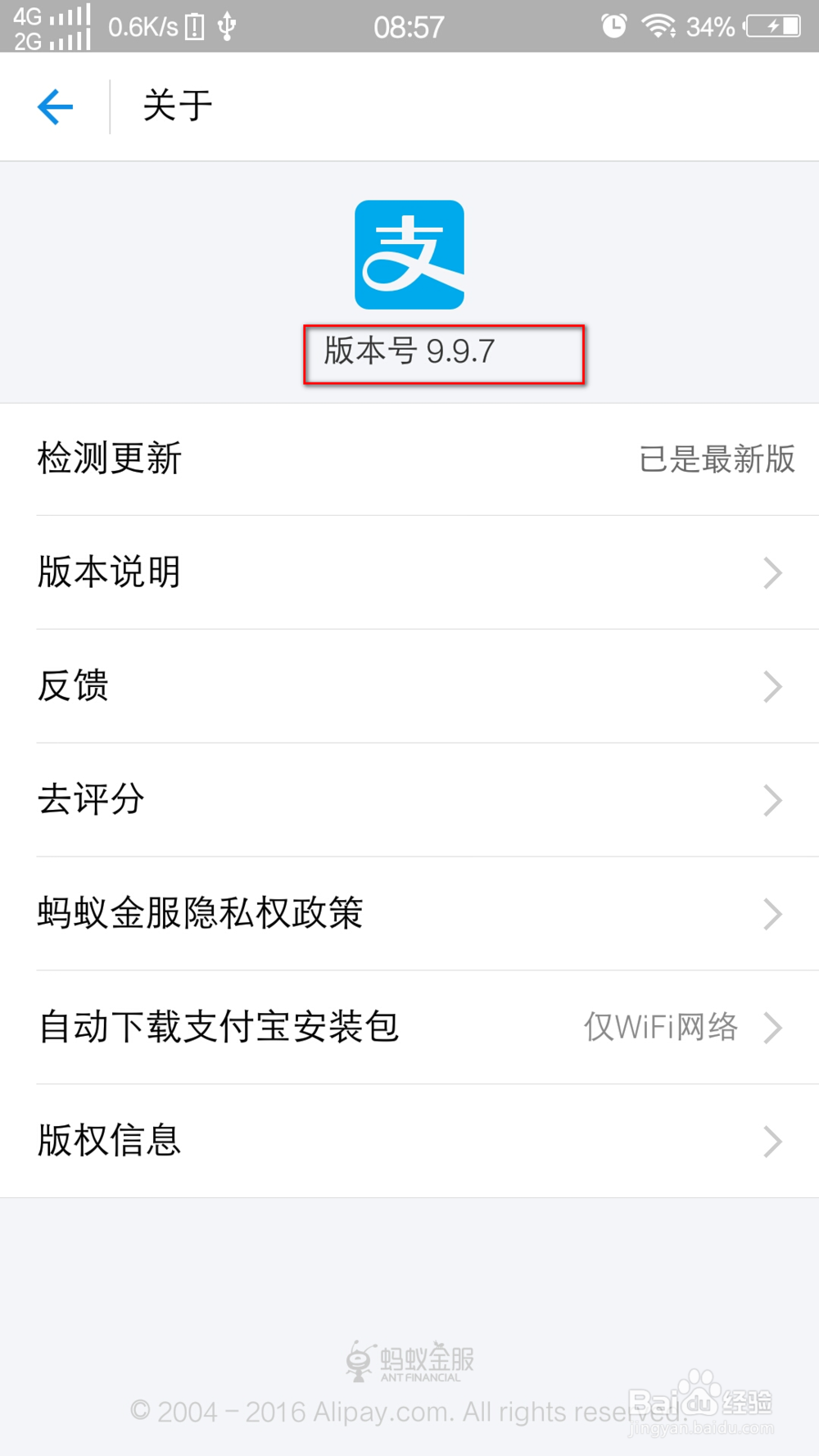Tap the back arrow to leave About page
Viewport: 819px width, 1456px height.
coord(54,106)
